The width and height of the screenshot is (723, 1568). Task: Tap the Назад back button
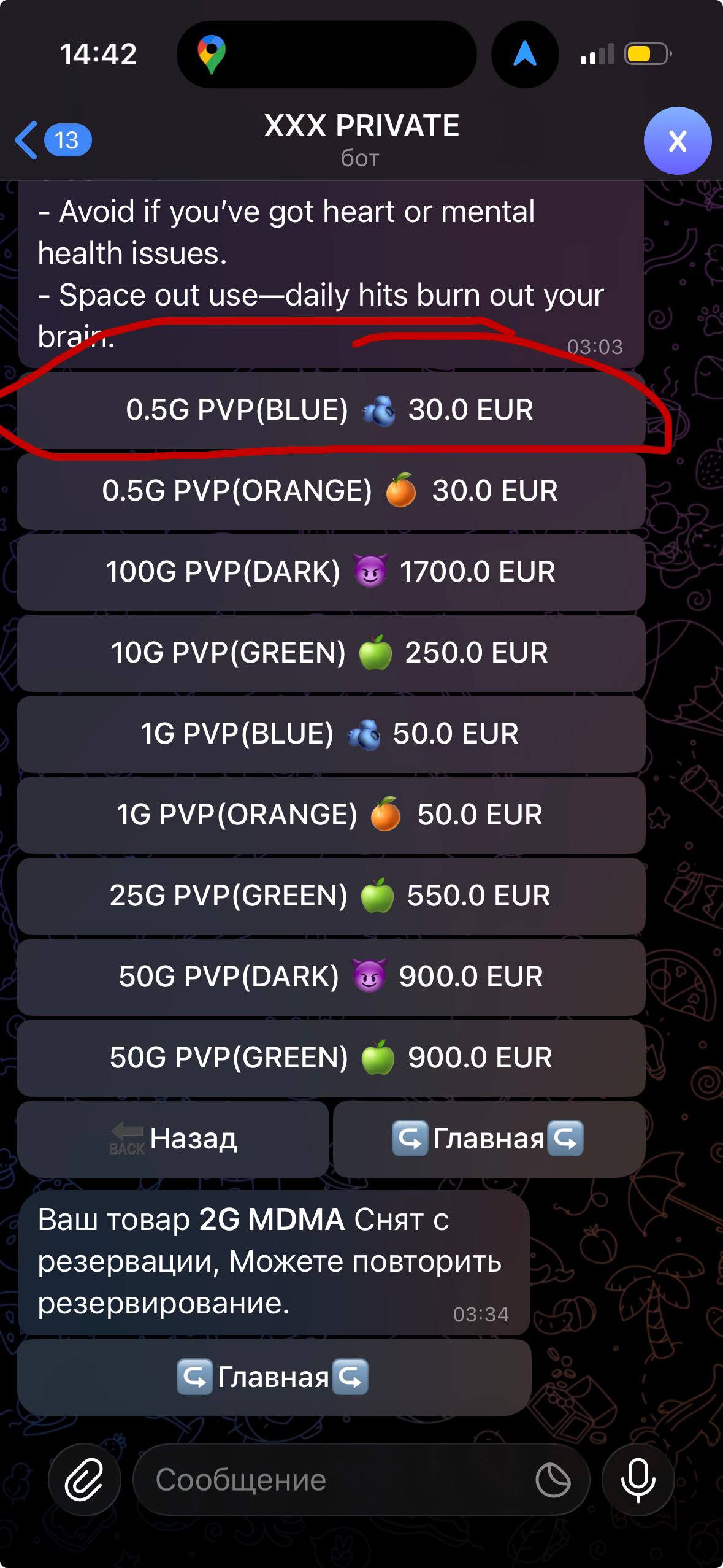[173, 1139]
